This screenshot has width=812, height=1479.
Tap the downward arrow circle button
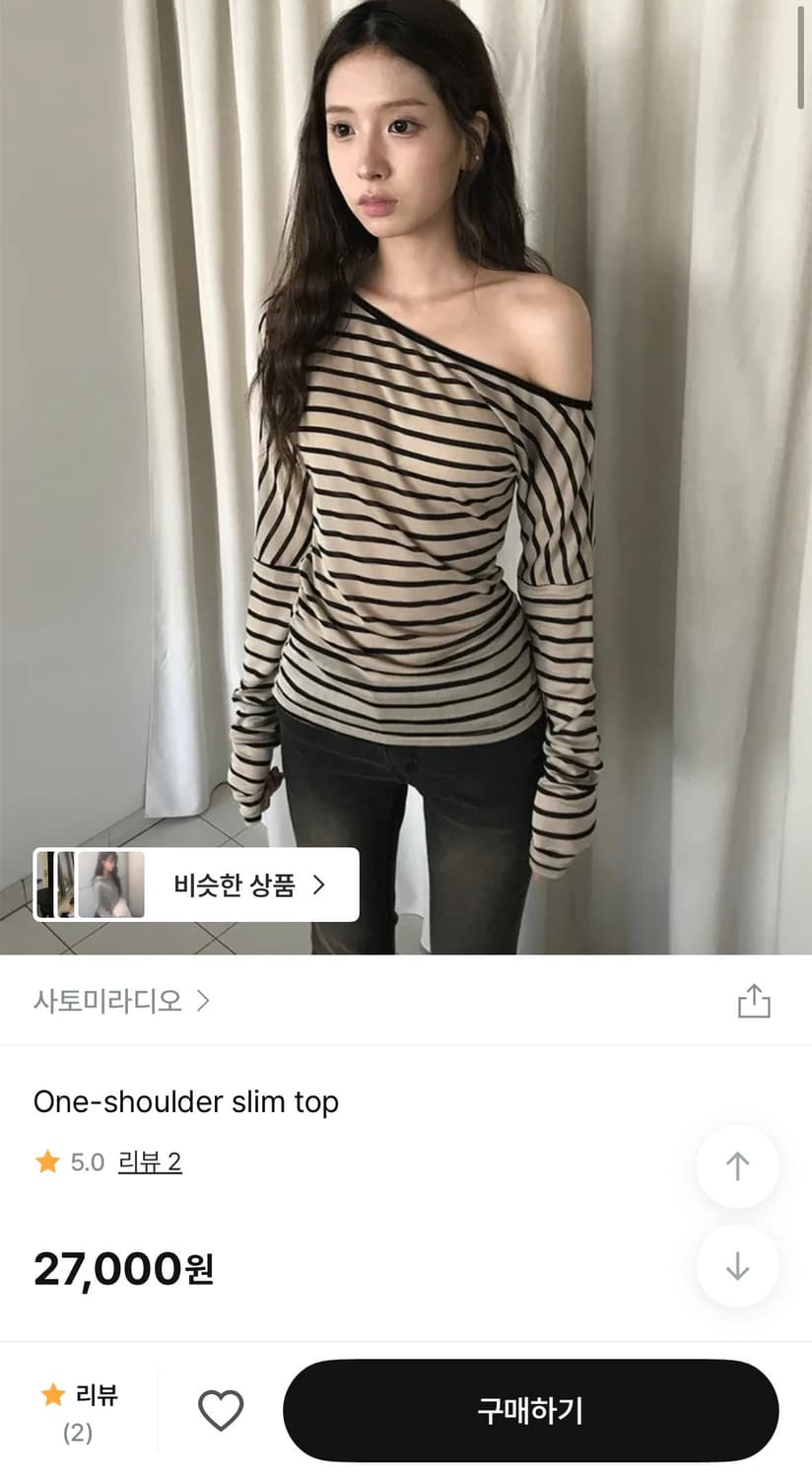pos(737,1266)
